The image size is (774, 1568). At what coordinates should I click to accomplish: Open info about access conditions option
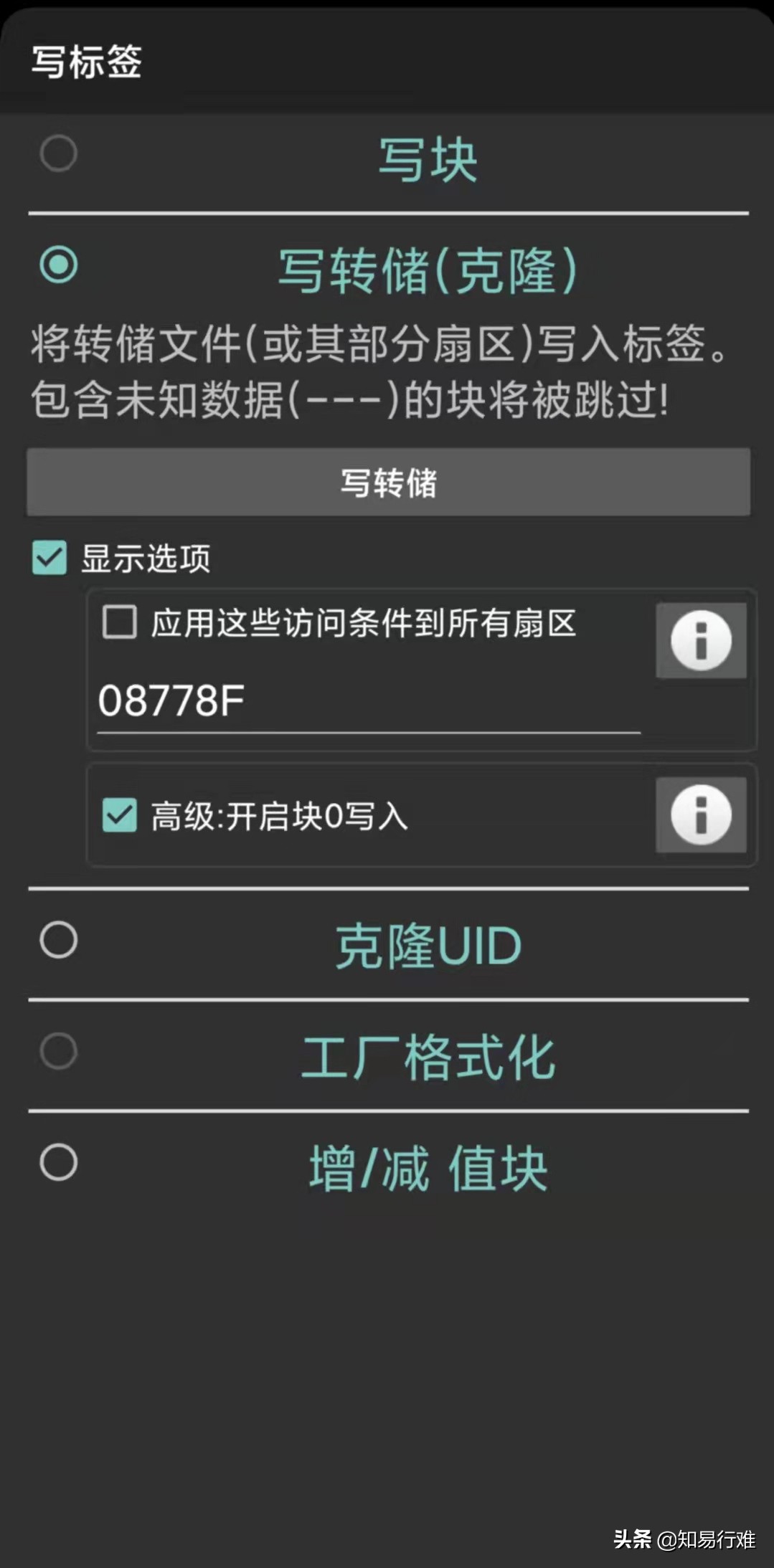700,640
